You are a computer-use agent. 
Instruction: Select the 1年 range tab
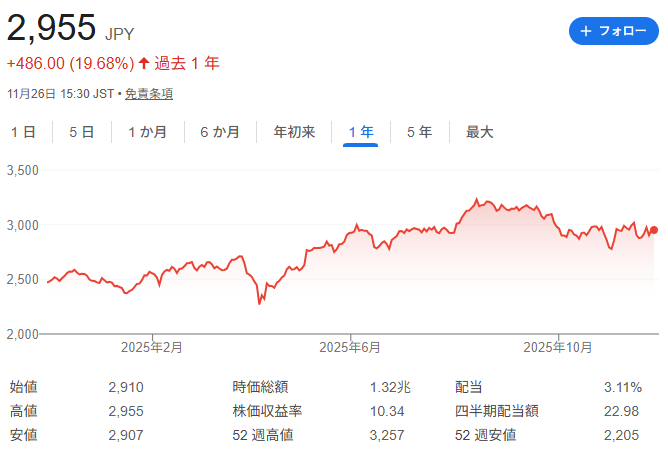pyautogui.click(x=361, y=132)
